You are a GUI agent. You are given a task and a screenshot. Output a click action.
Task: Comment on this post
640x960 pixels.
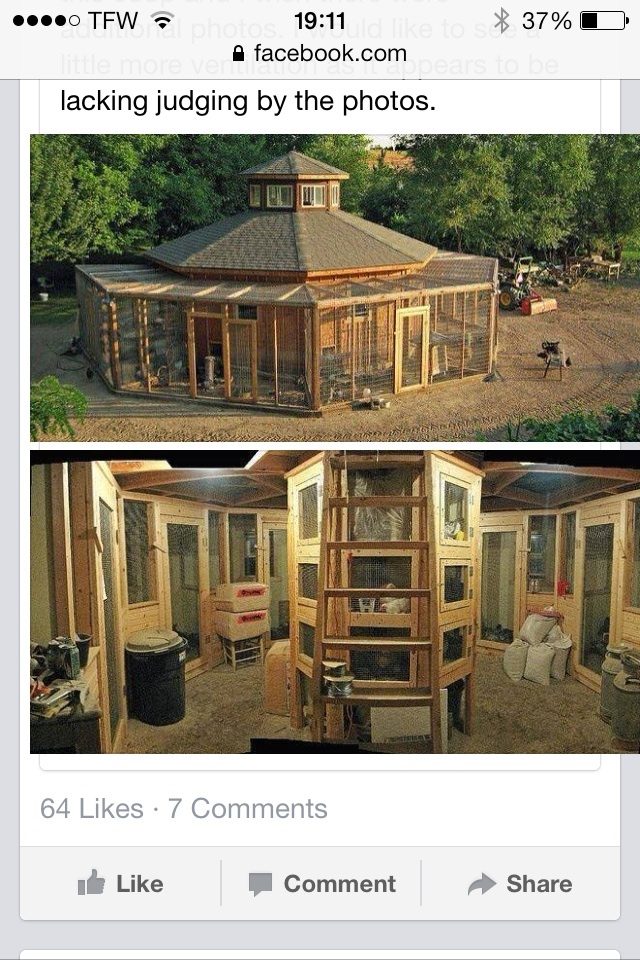tap(321, 884)
